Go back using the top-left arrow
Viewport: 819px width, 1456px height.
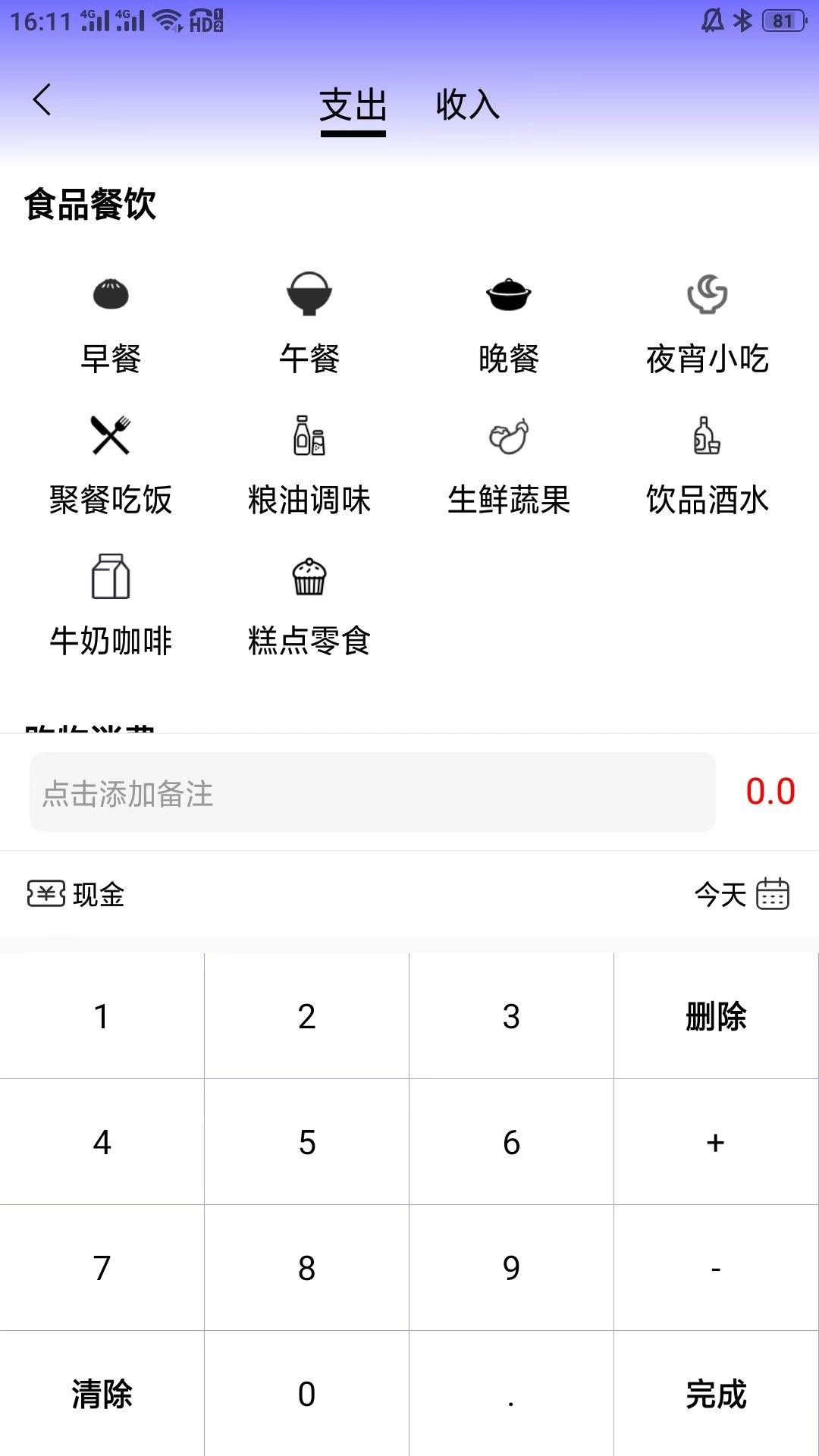(x=42, y=100)
